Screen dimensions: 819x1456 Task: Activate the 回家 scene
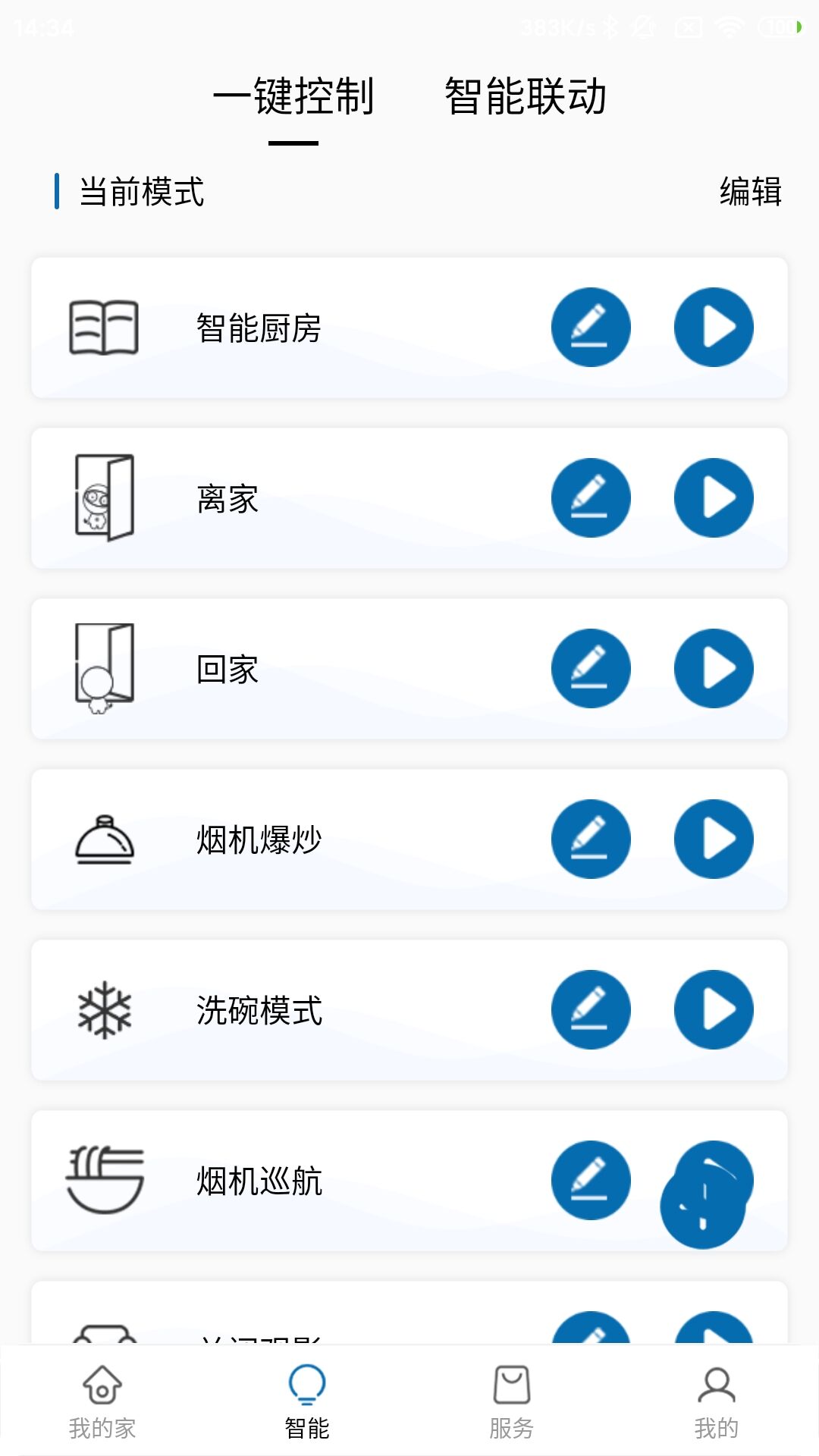(714, 668)
